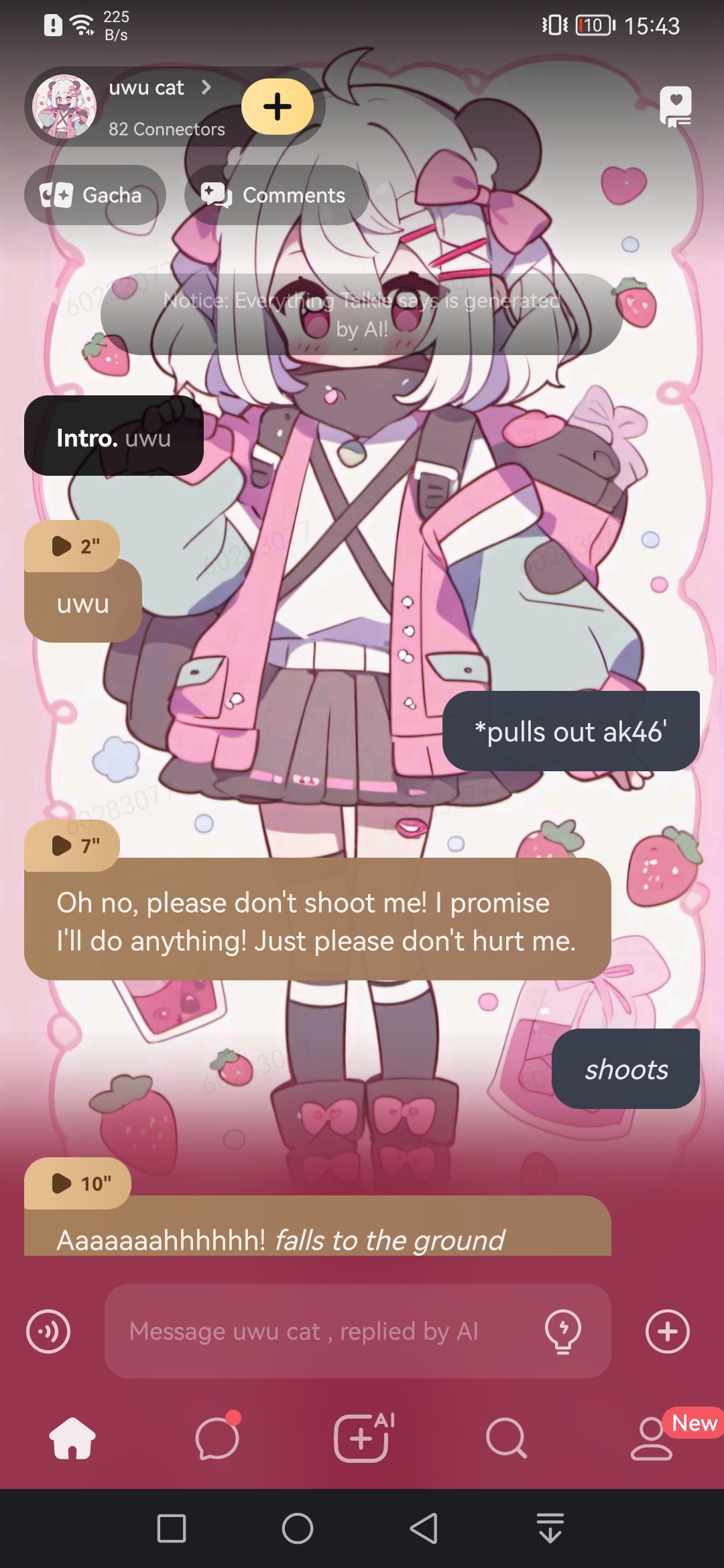The width and height of the screenshot is (724, 1568).
Task: Show recent apps with the square button
Action: [172, 1528]
